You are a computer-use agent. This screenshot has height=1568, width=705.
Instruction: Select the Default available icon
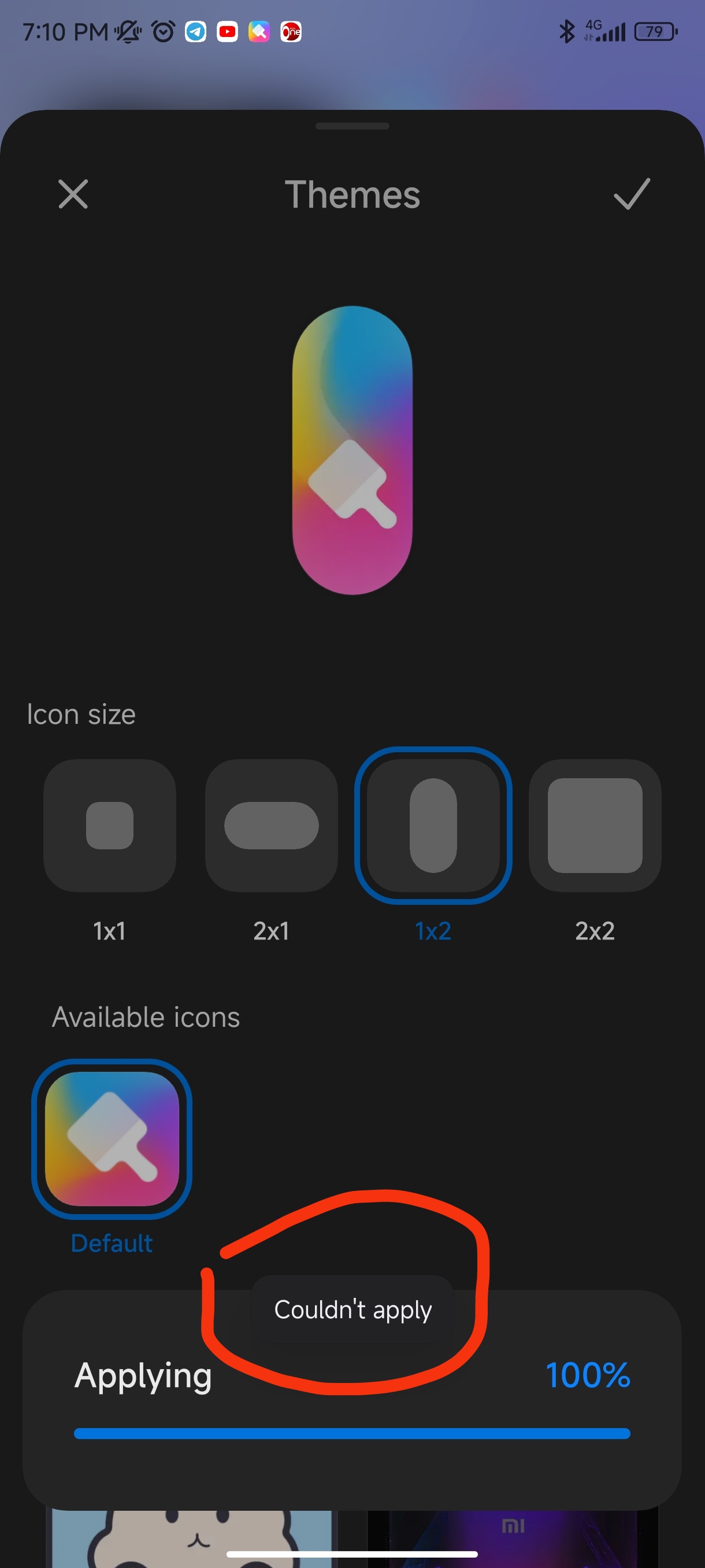pyautogui.click(x=112, y=1138)
